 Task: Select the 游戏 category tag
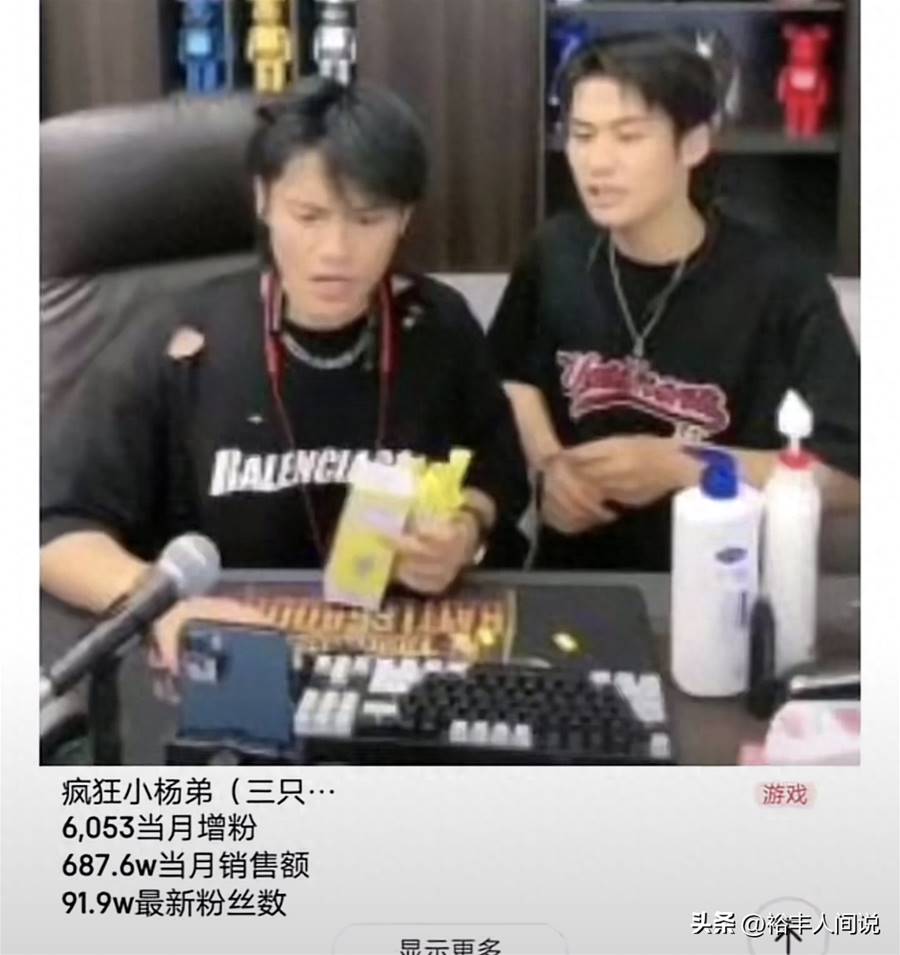point(785,795)
